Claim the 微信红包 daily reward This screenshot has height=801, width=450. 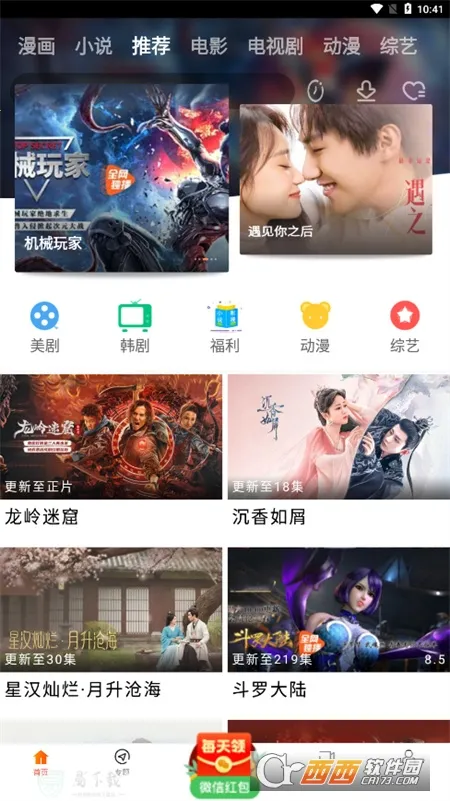click(222, 765)
